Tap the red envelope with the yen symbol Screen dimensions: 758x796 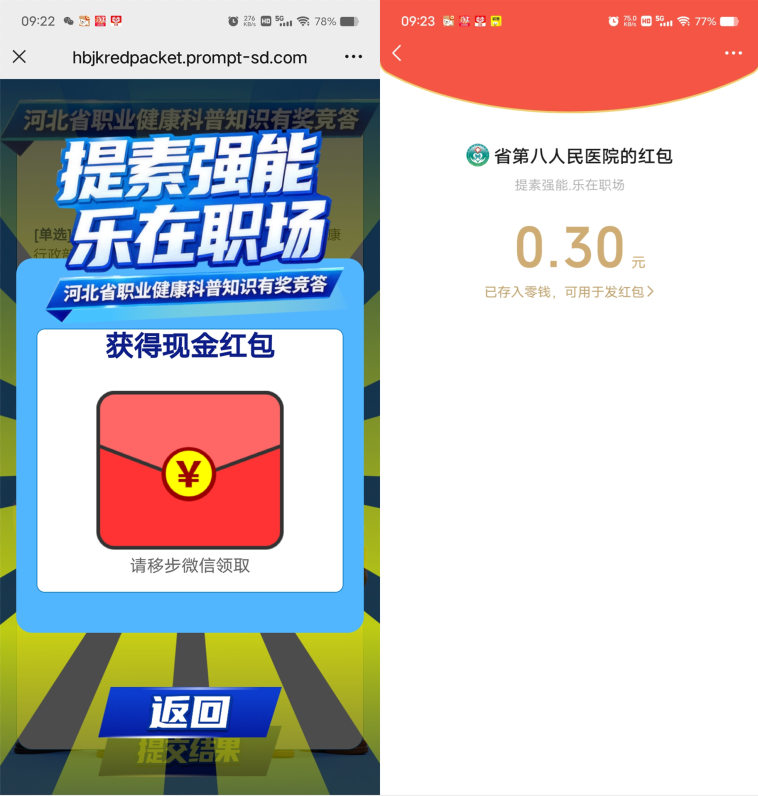point(190,470)
